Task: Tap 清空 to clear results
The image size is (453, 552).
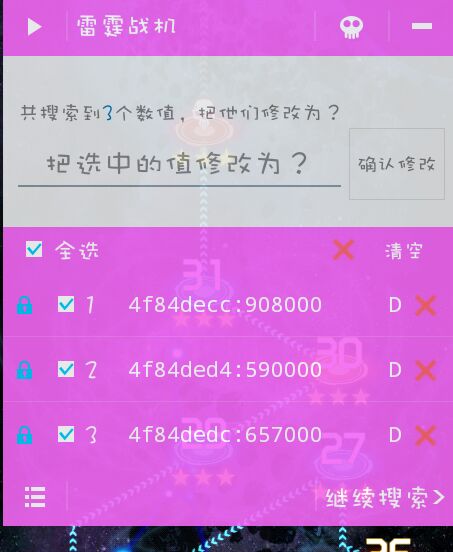Action: click(x=403, y=251)
